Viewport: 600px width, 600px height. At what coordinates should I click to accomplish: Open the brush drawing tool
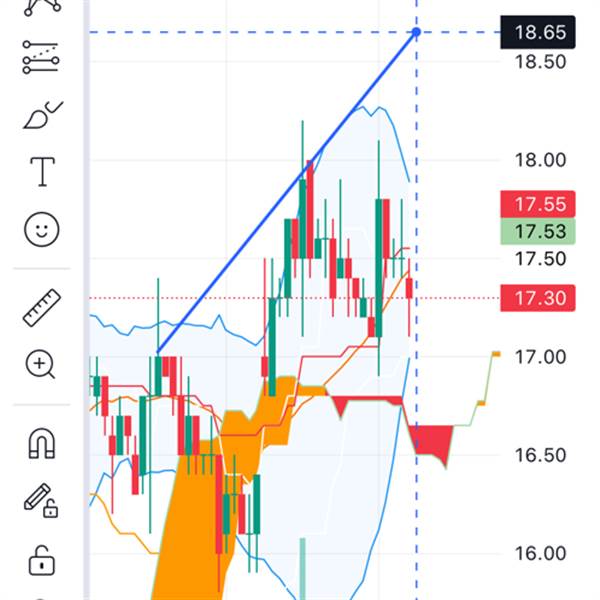click(43, 115)
